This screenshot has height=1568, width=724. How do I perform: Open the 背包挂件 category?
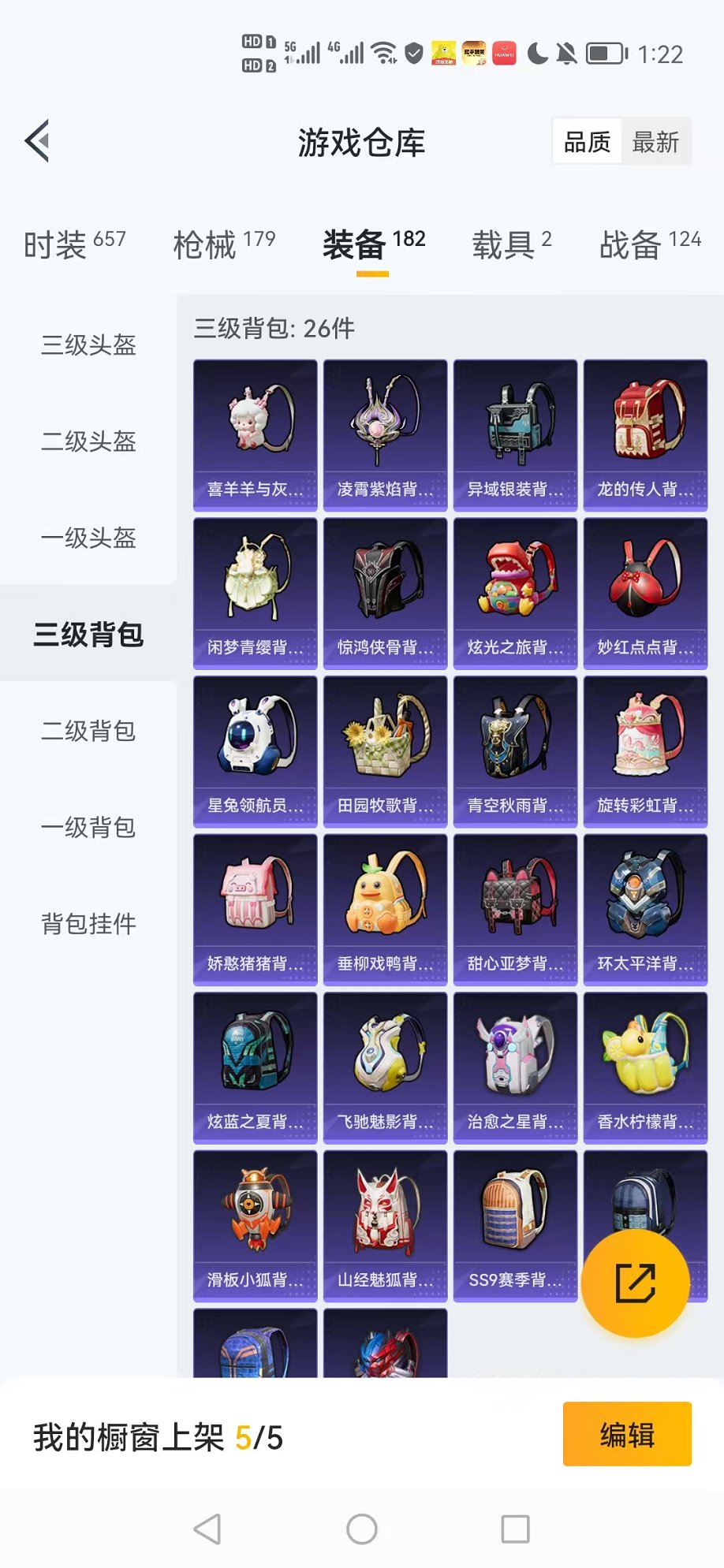(87, 924)
